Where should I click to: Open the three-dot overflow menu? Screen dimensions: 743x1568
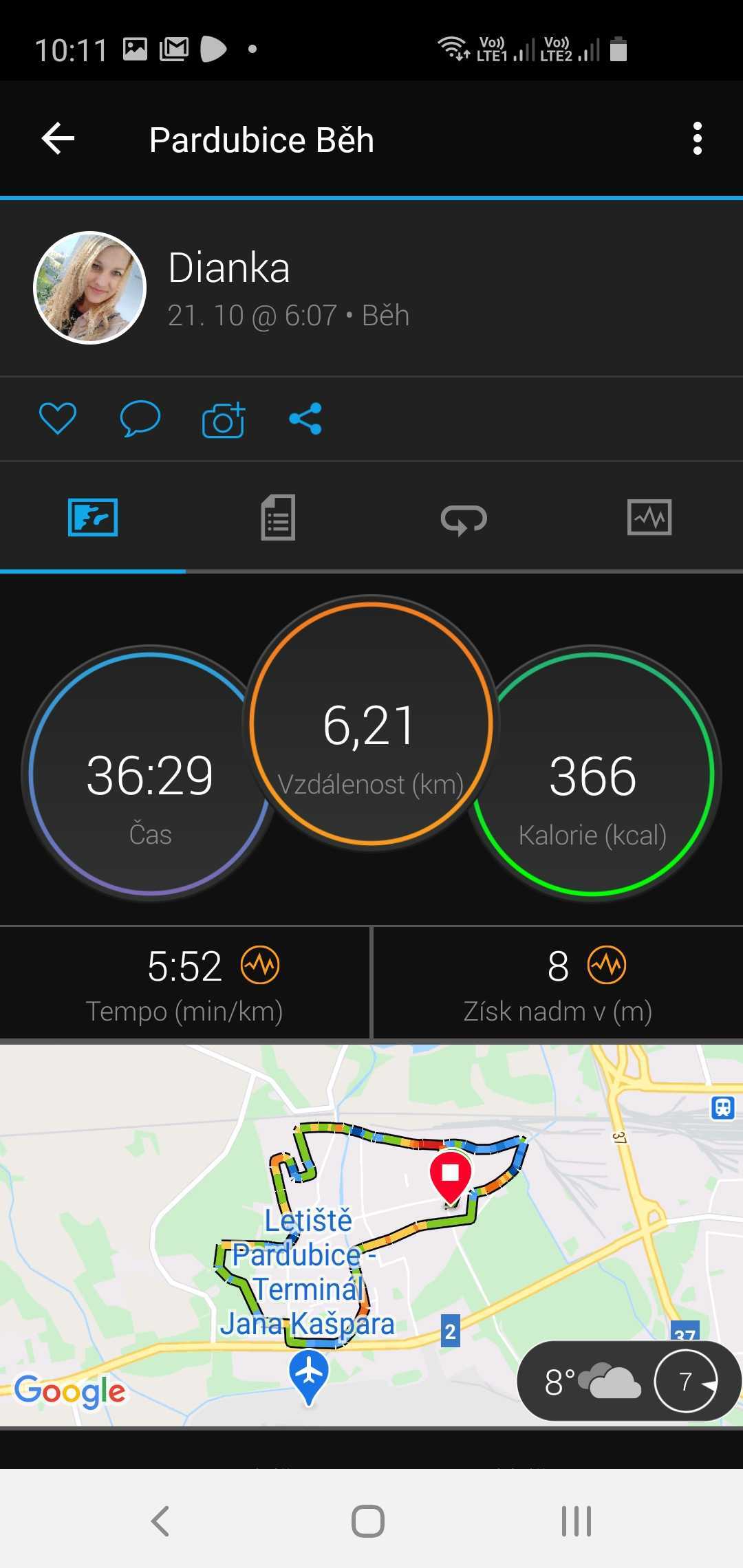click(698, 139)
